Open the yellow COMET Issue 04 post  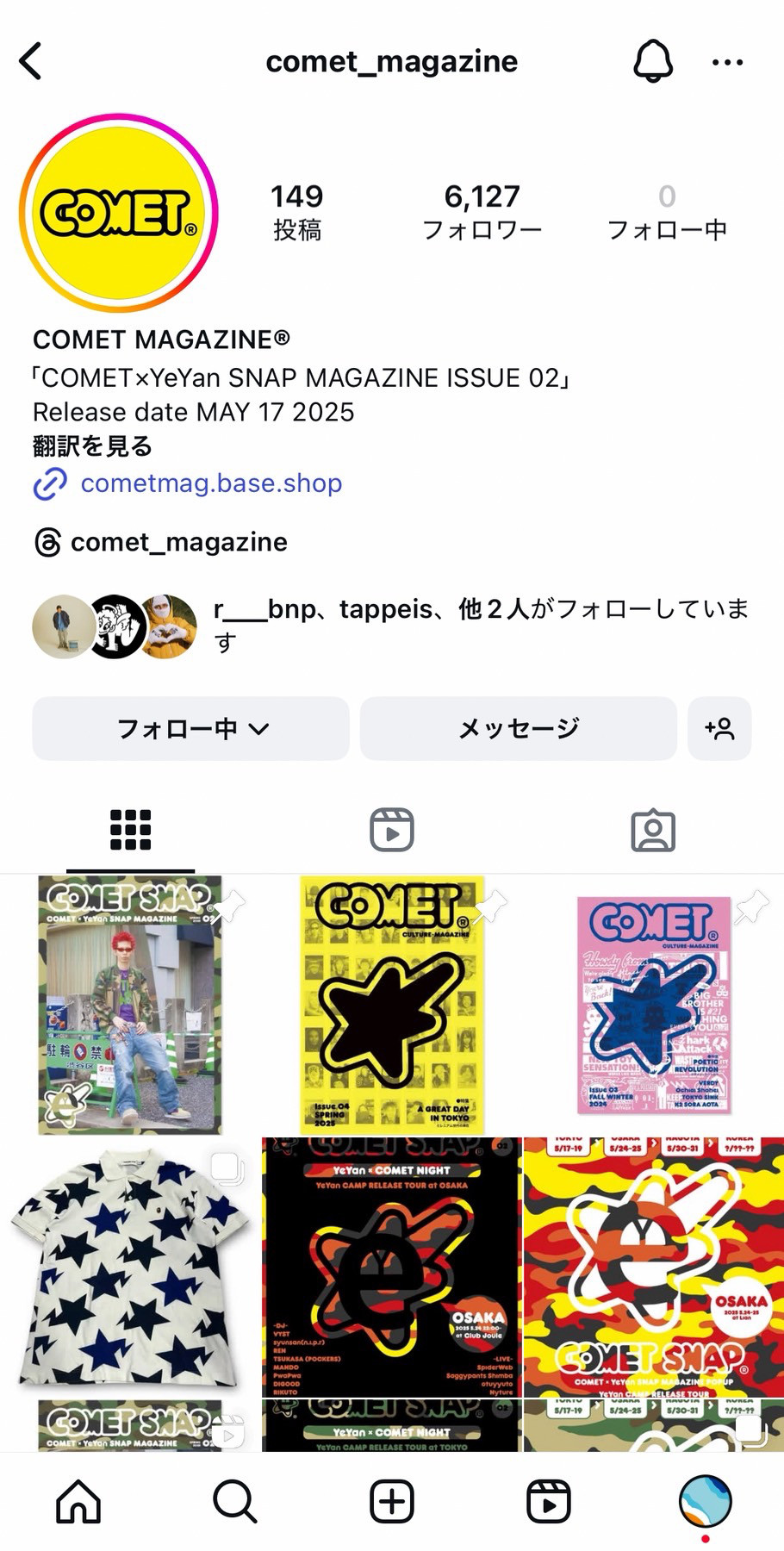click(x=392, y=1005)
